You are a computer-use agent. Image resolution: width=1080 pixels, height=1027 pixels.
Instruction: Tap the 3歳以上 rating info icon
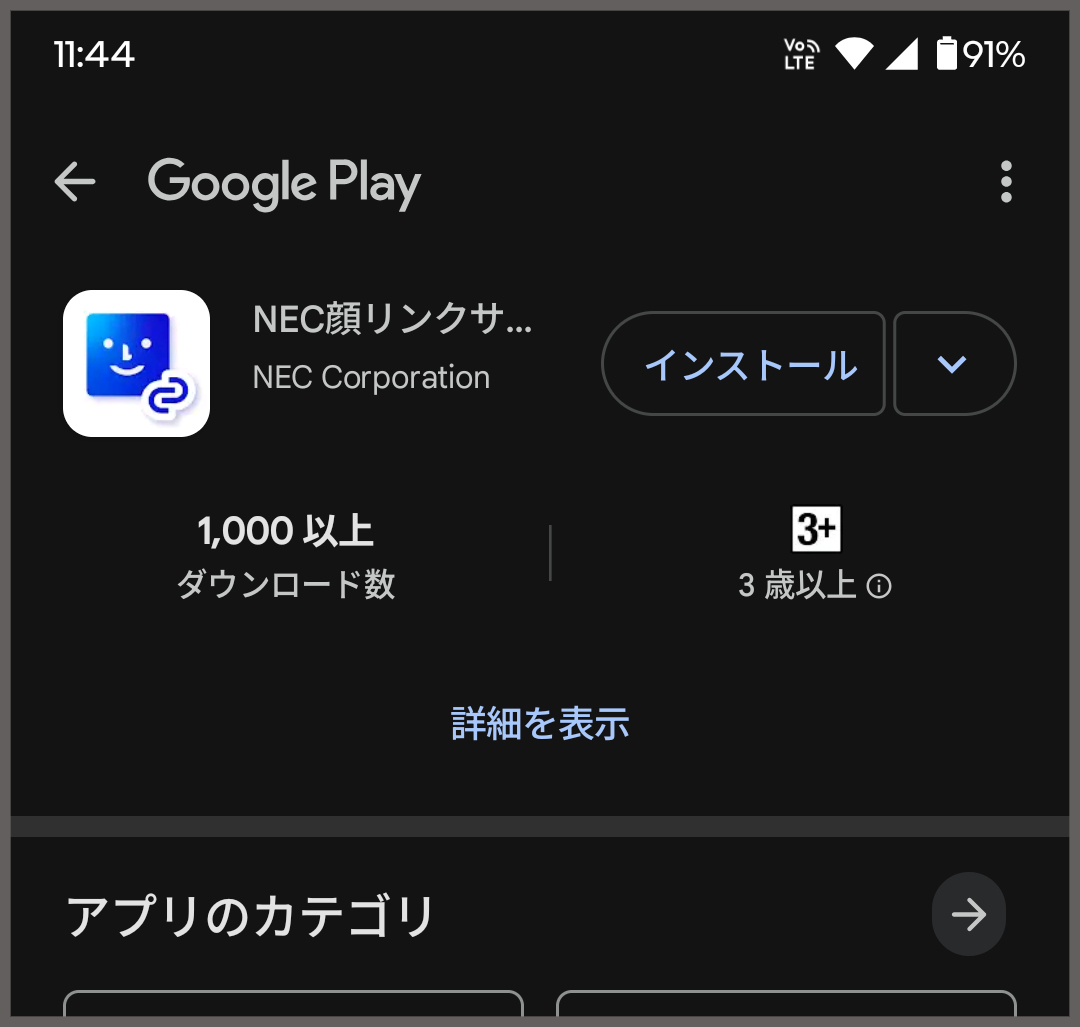(879, 586)
